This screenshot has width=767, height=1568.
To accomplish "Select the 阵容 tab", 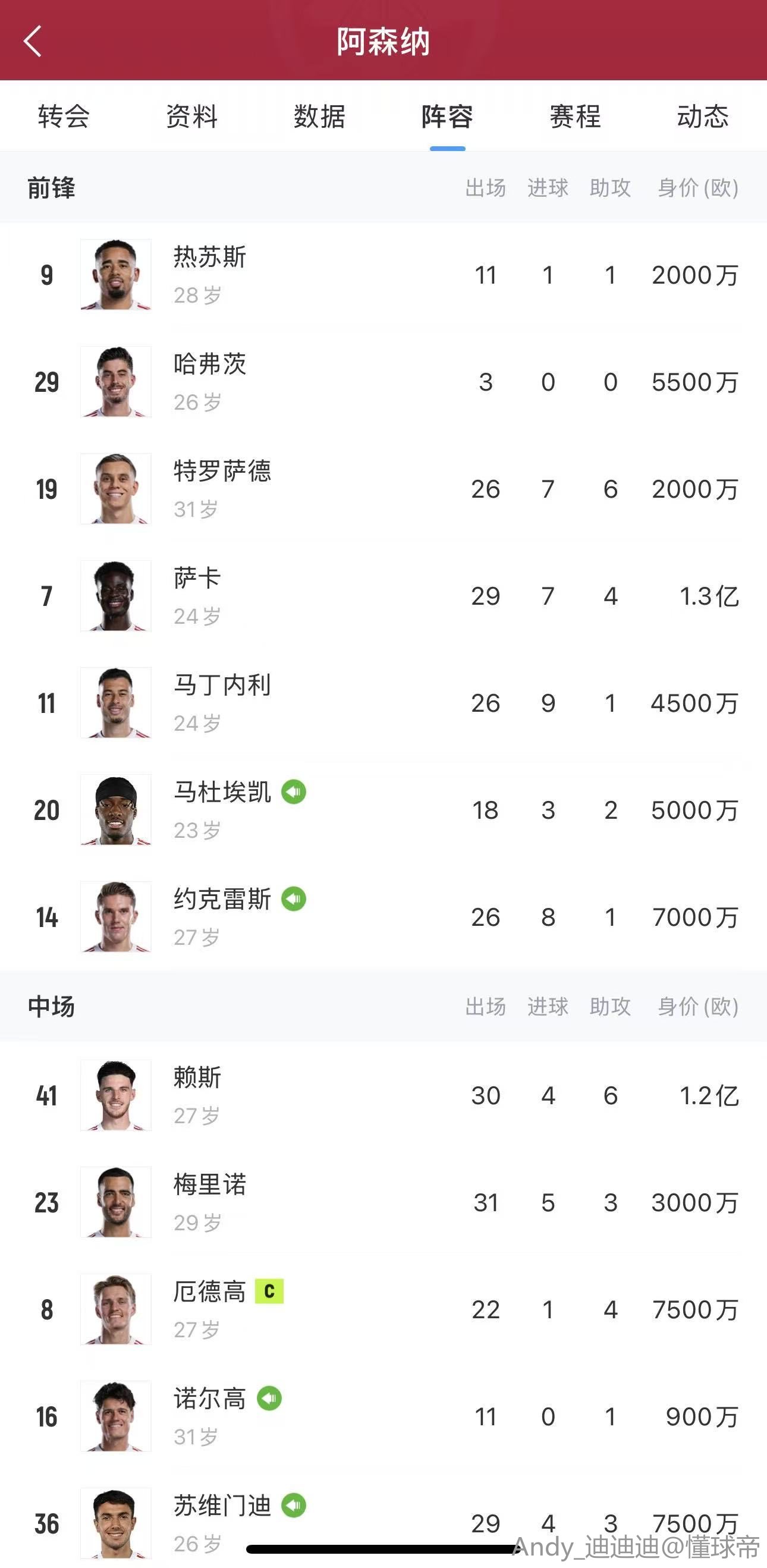I will tap(447, 117).
